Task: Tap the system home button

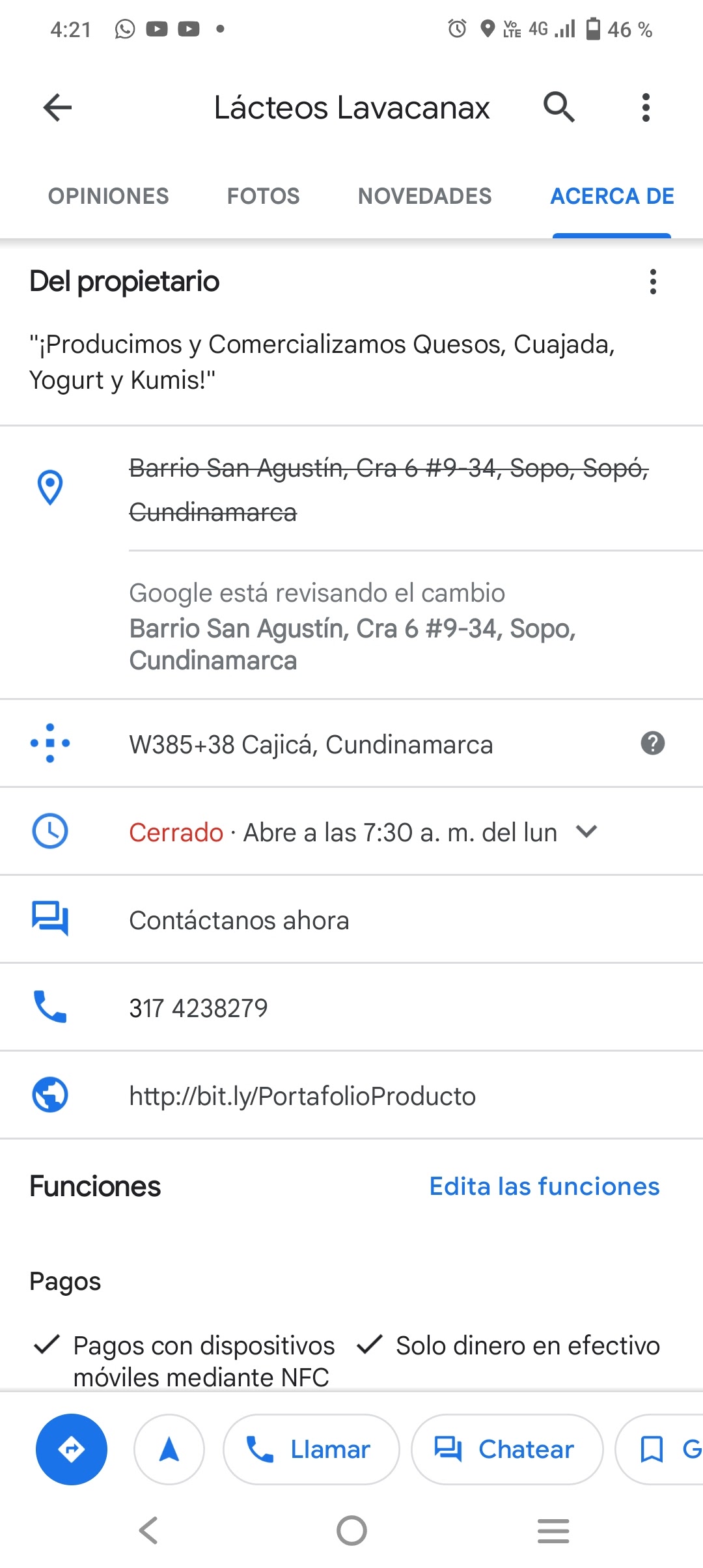Action: [351, 1530]
